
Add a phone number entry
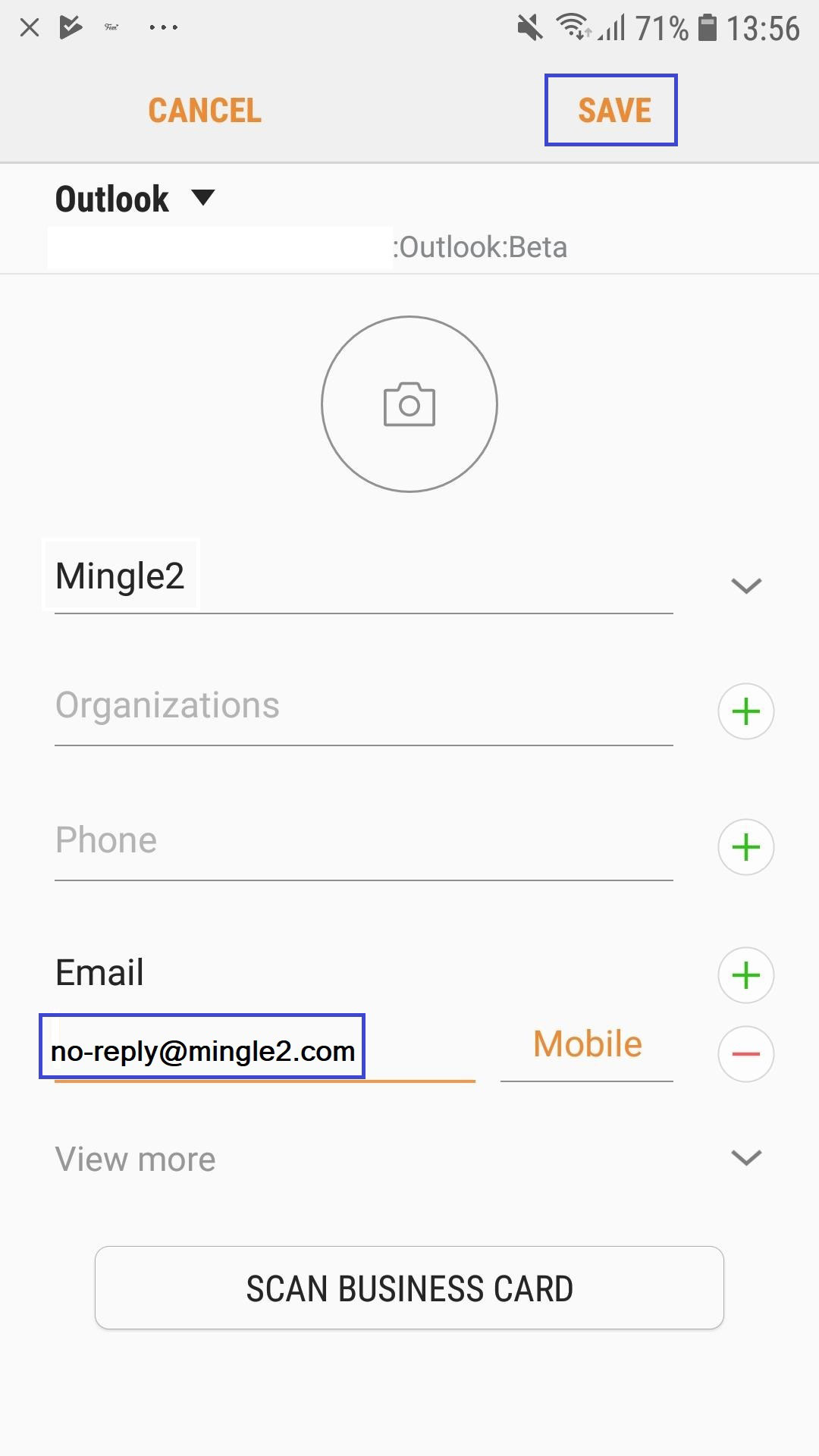[745, 847]
